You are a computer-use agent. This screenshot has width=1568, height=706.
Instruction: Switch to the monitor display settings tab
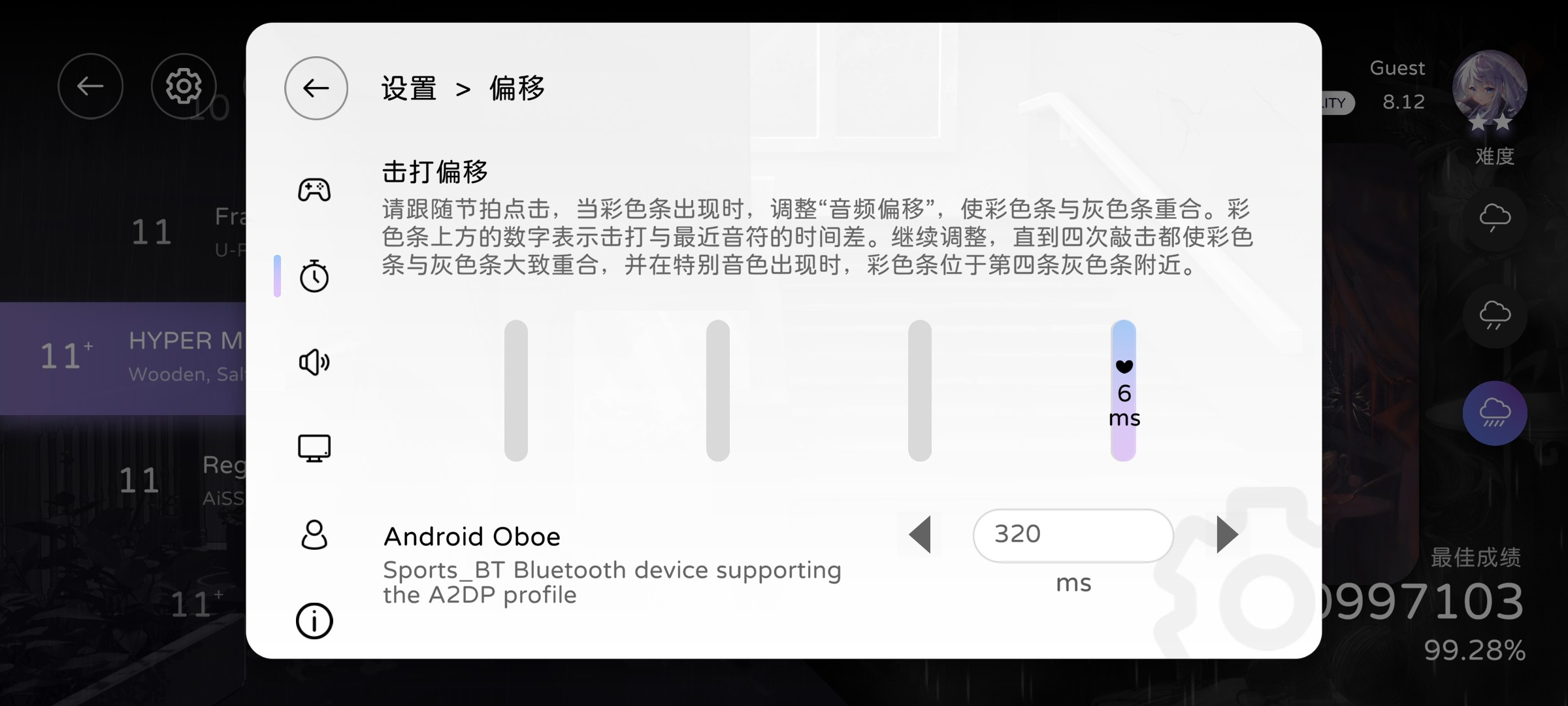314,448
